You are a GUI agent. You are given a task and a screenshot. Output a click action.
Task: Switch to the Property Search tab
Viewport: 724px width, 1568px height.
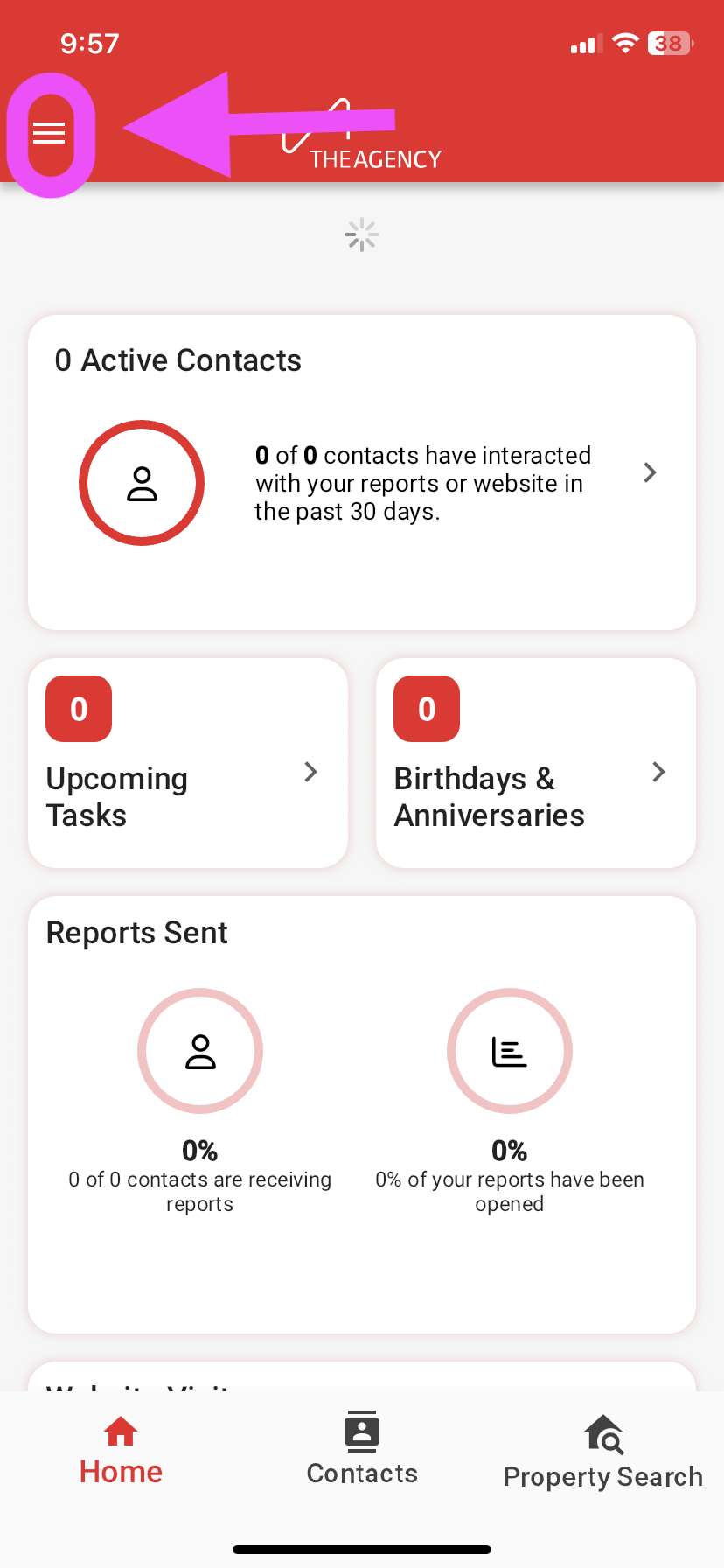coord(602,1452)
